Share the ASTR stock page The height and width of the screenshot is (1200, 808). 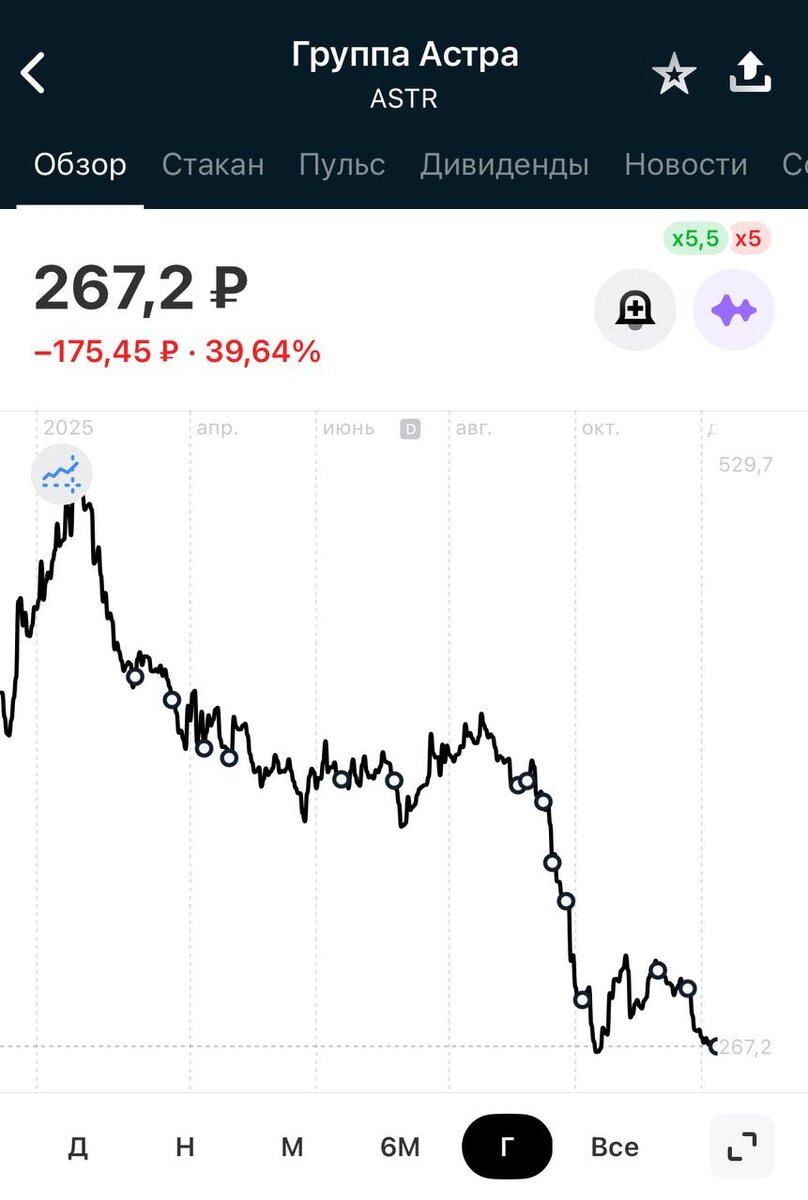point(750,72)
